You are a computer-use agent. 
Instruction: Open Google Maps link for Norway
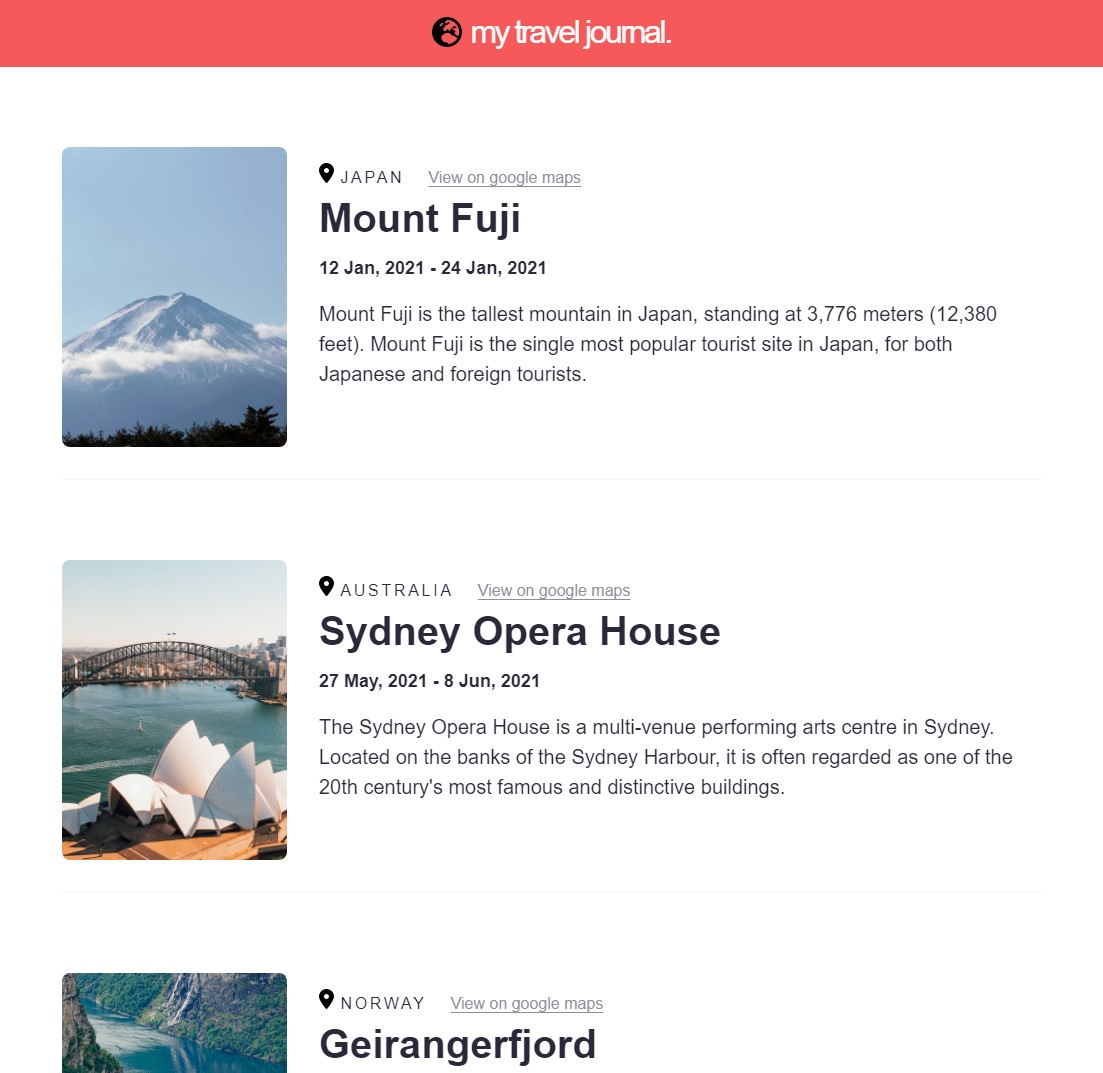click(527, 1004)
